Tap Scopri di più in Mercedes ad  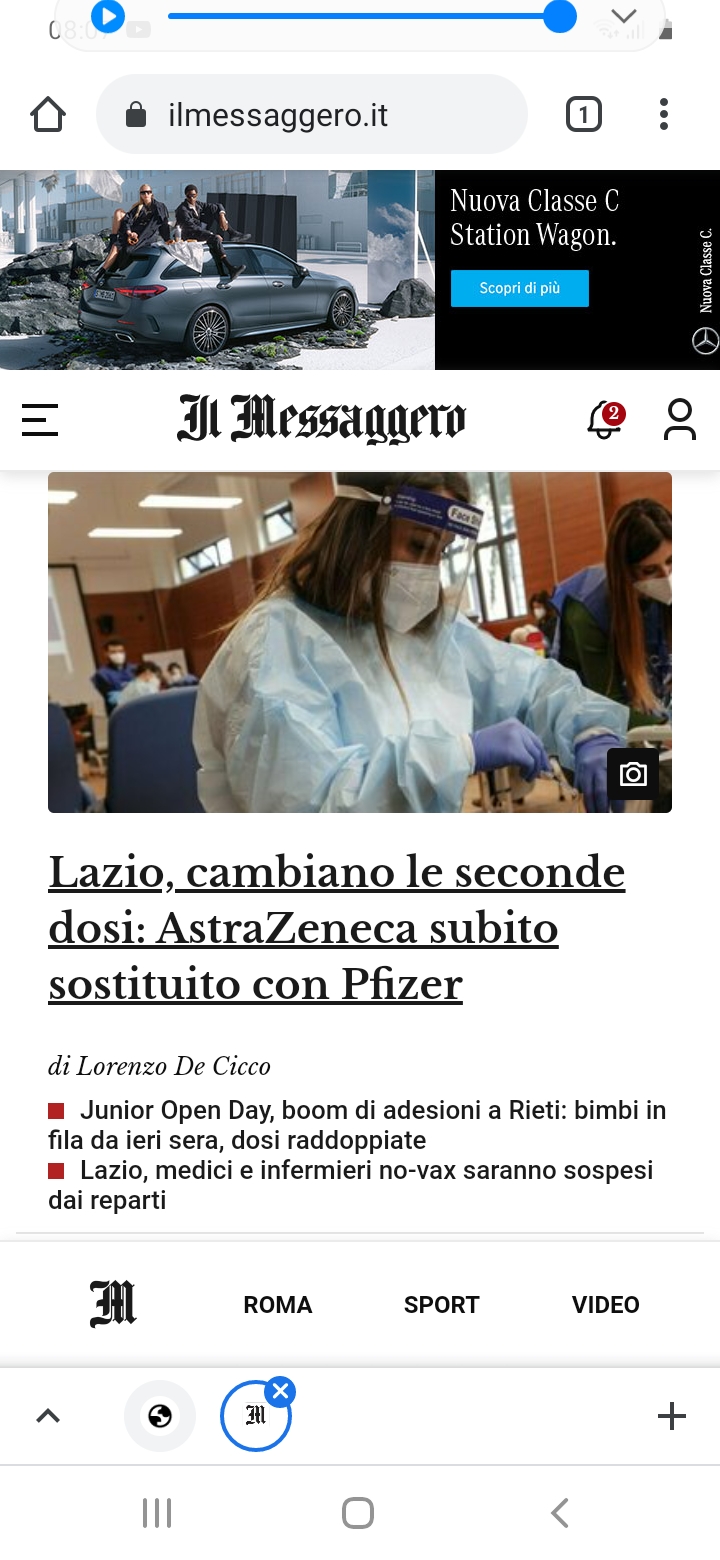[x=520, y=288]
